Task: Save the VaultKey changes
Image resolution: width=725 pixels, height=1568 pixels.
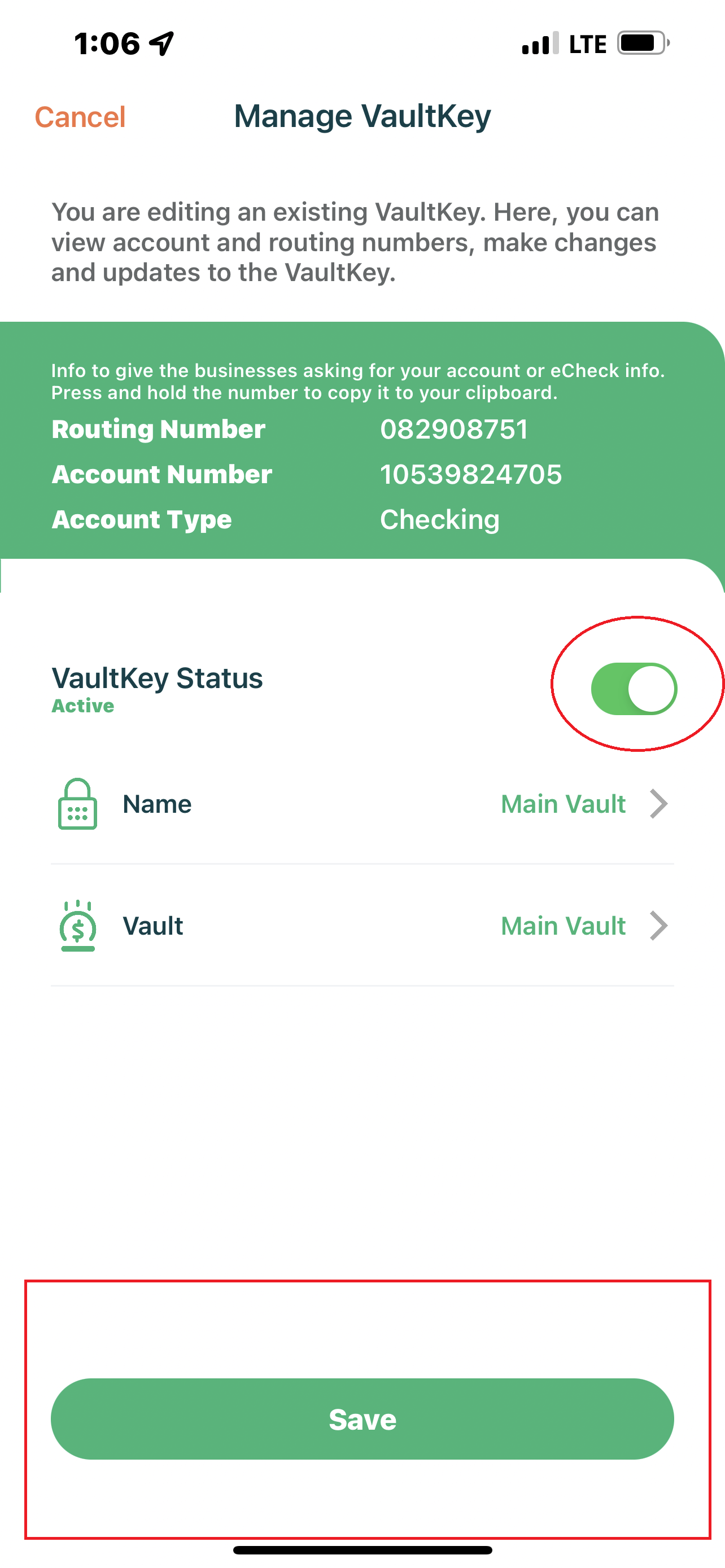Action: (362, 1419)
